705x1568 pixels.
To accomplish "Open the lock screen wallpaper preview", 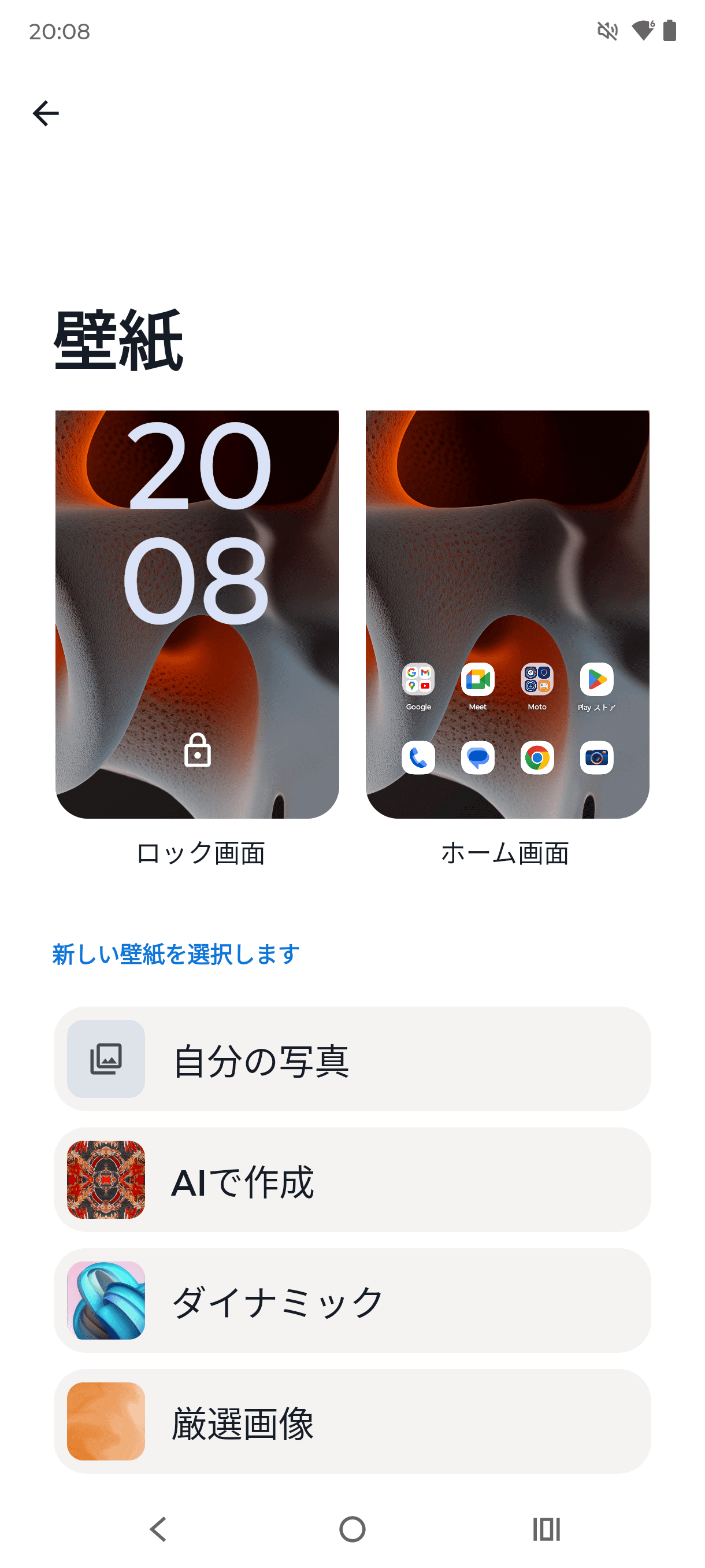I will [197, 613].
